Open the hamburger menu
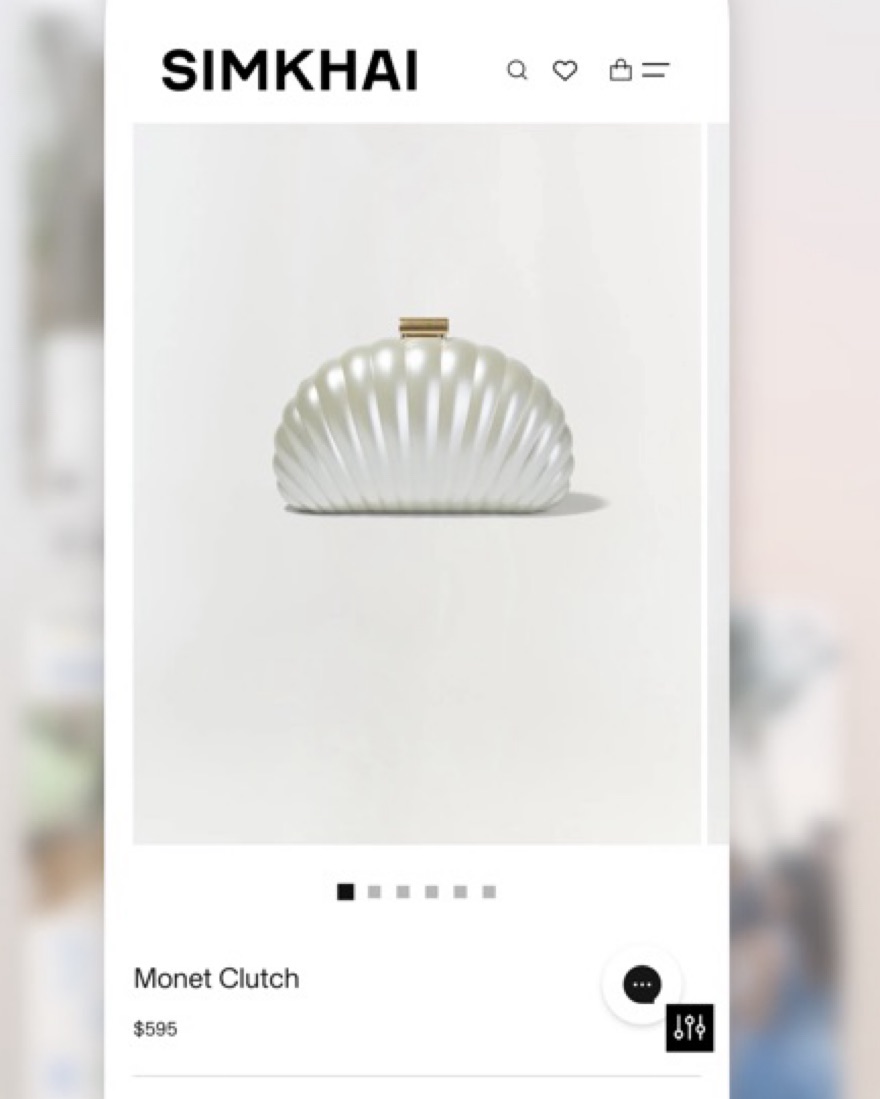 coord(656,70)
